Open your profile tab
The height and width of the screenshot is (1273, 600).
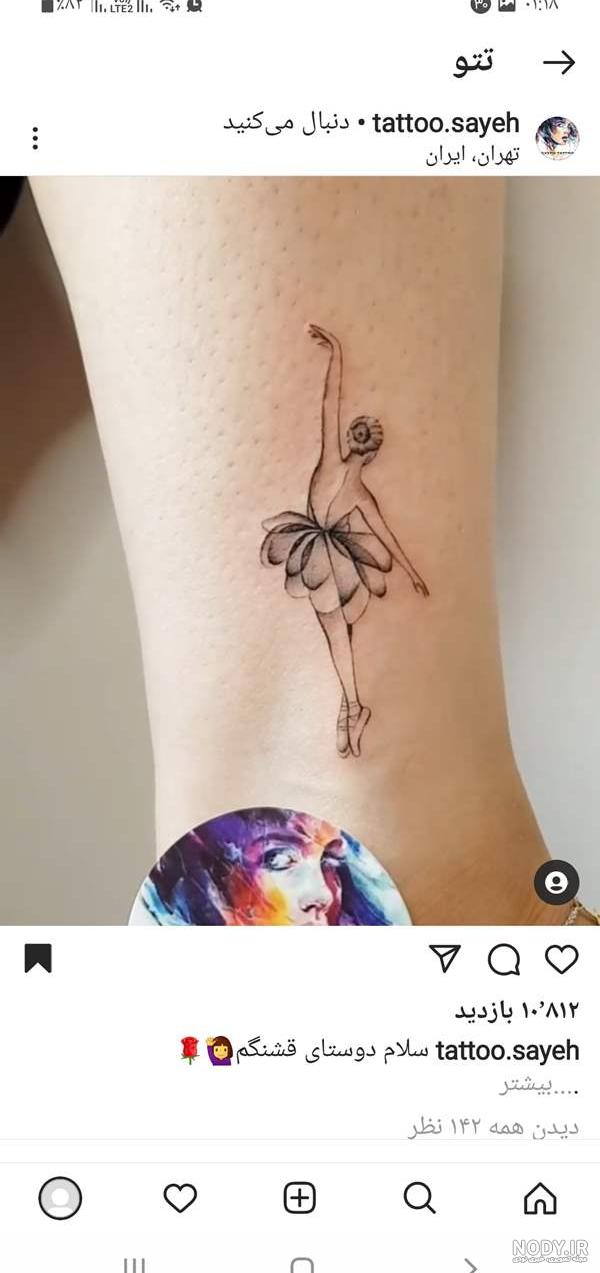[60, 1197]
